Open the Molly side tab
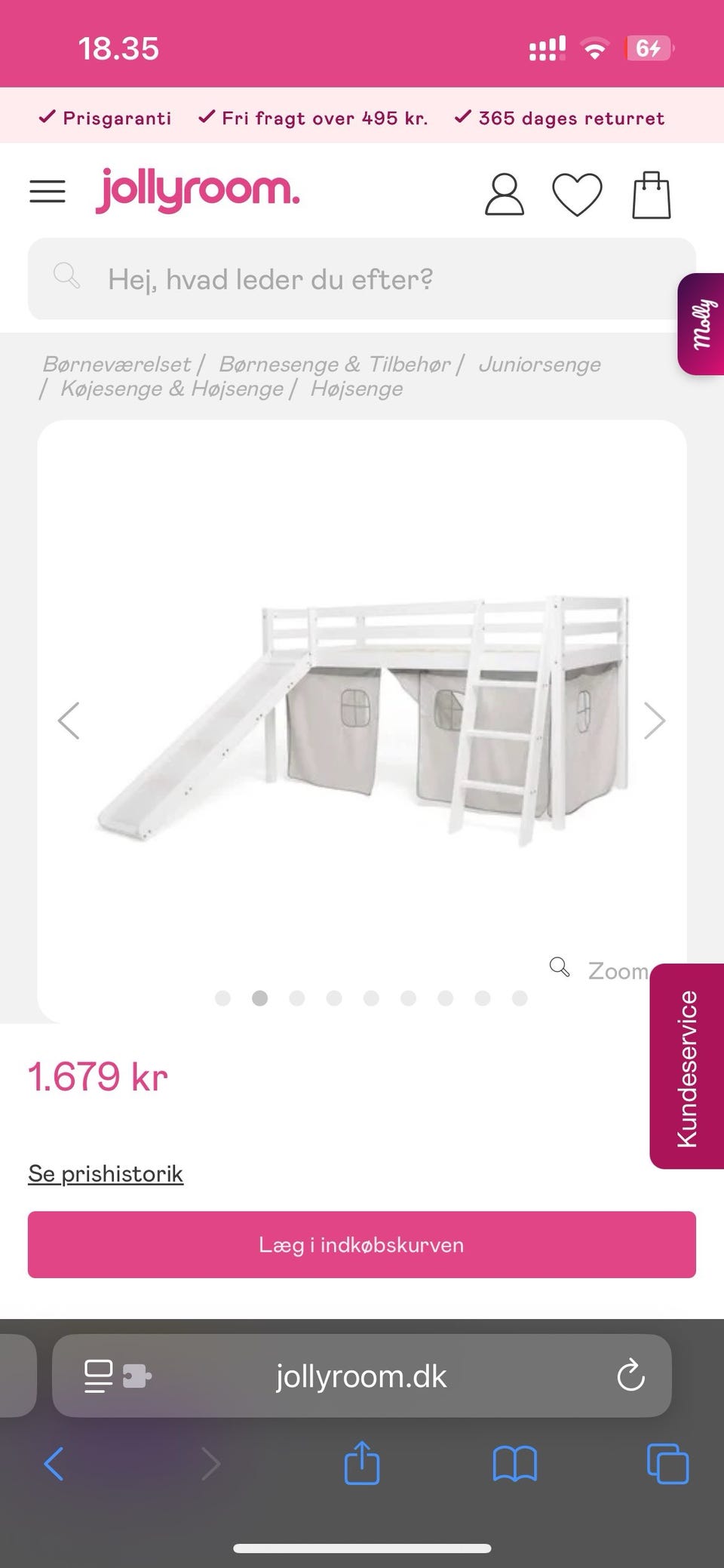The width and height of the screenshot is (724, 1568). point(701,326)
